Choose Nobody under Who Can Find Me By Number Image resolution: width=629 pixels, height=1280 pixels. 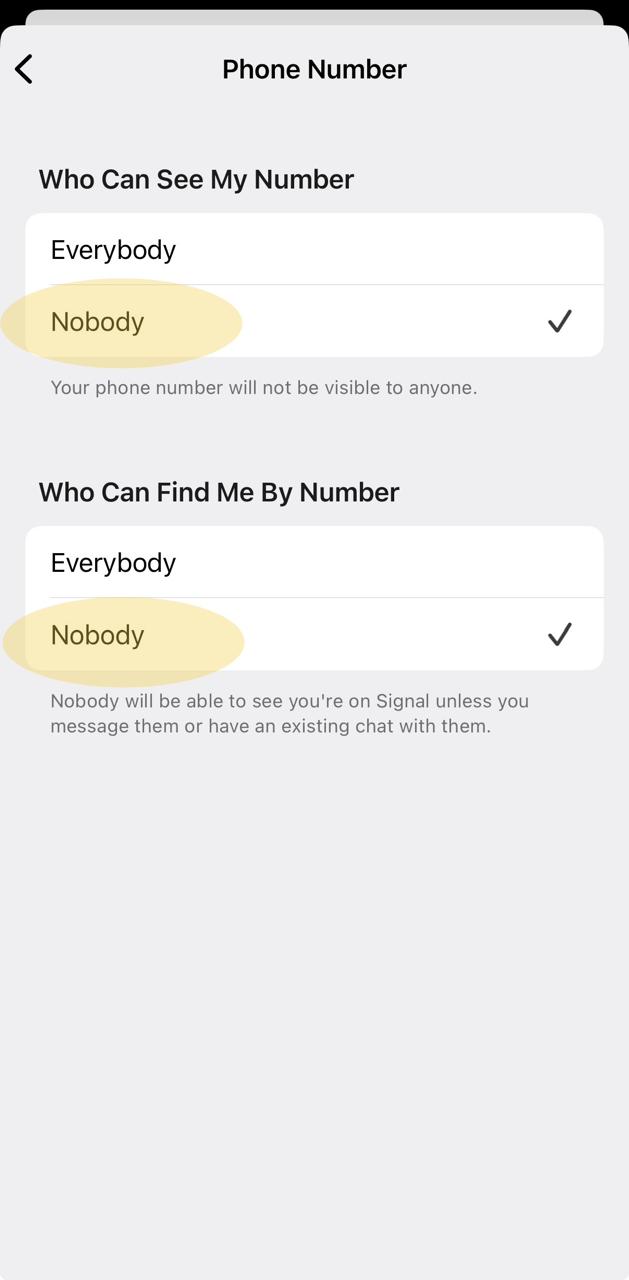[x=314, y=635]
